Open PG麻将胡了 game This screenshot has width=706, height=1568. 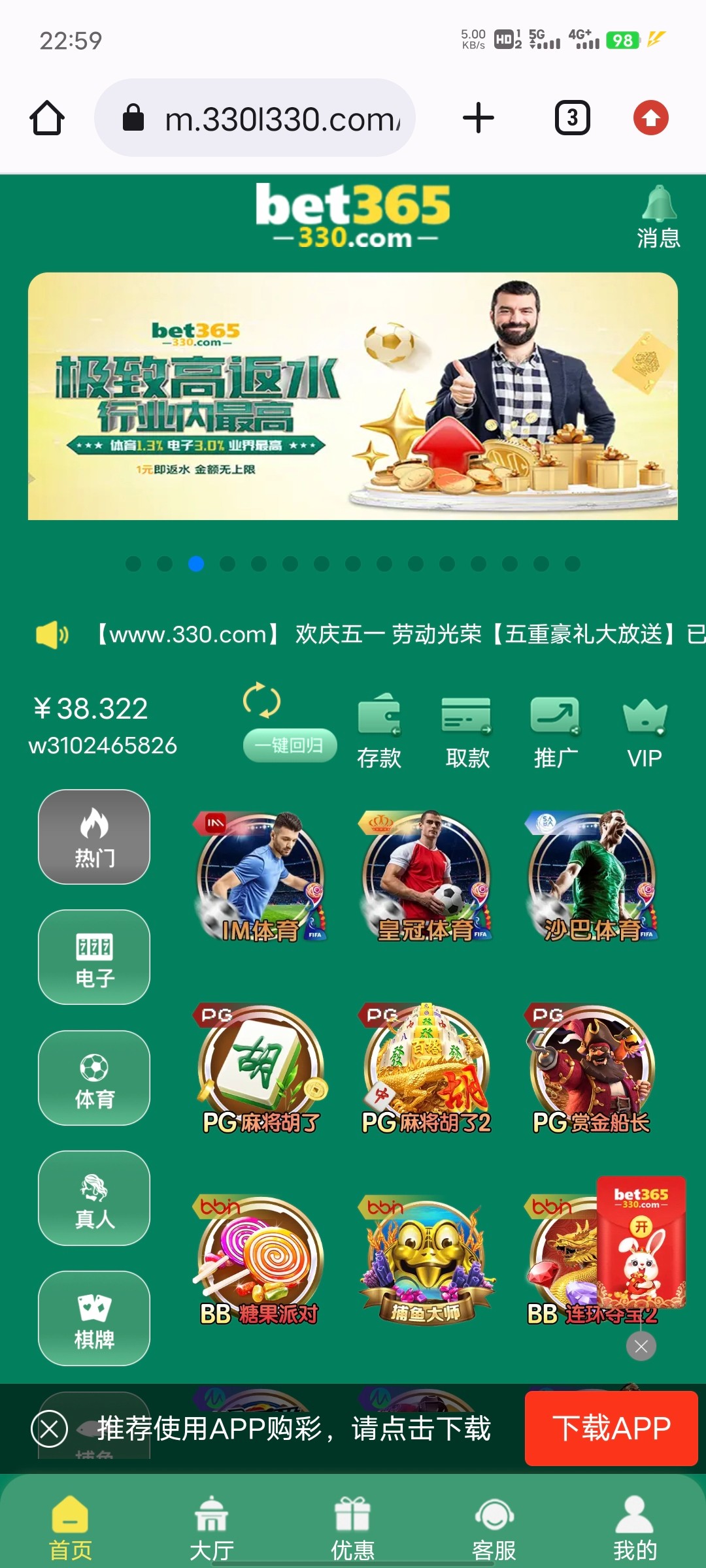pyautogui.click(x=260, y=1069)
